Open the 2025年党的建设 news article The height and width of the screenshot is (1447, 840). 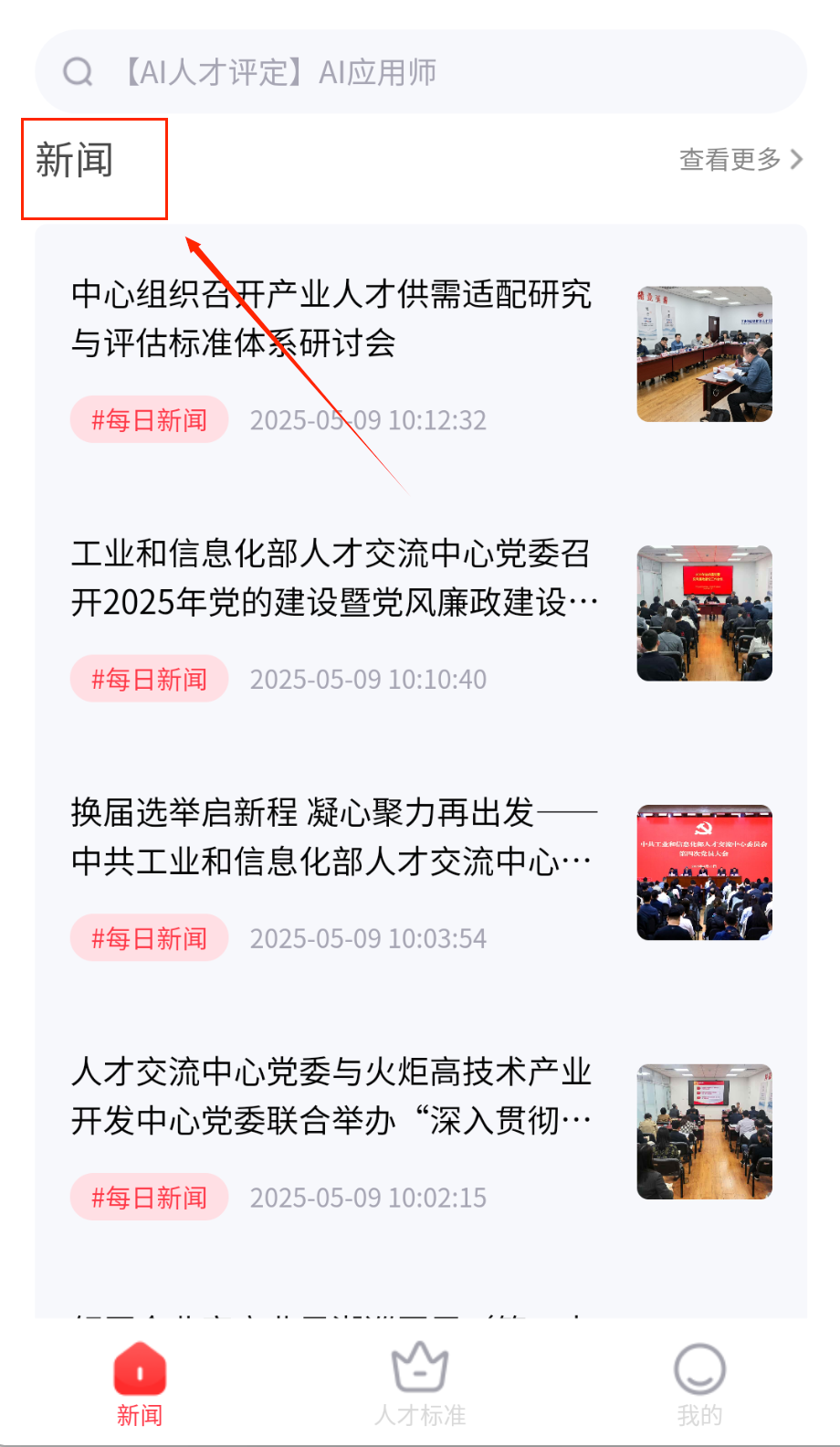click(x=333, y=578)
